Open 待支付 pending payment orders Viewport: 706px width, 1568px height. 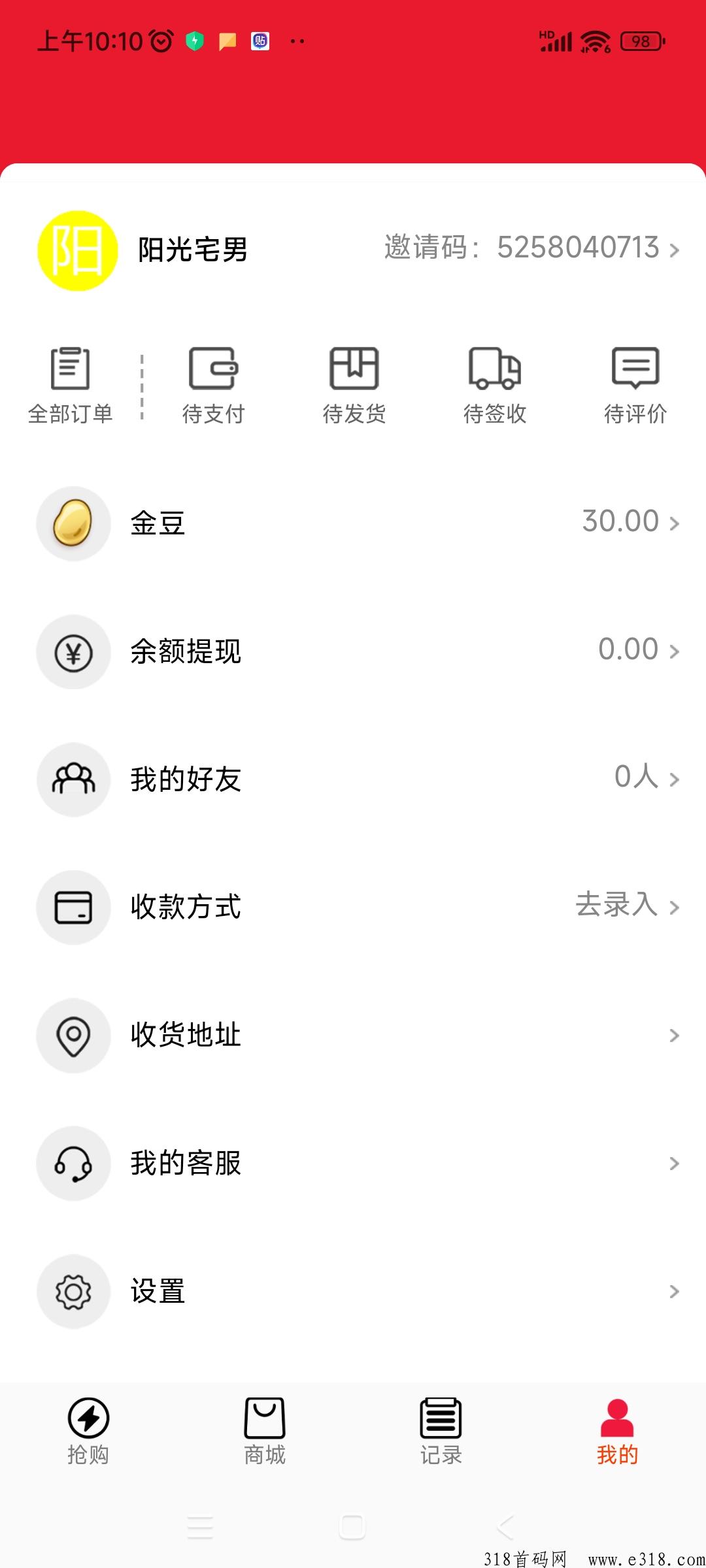tap(213, 386)
